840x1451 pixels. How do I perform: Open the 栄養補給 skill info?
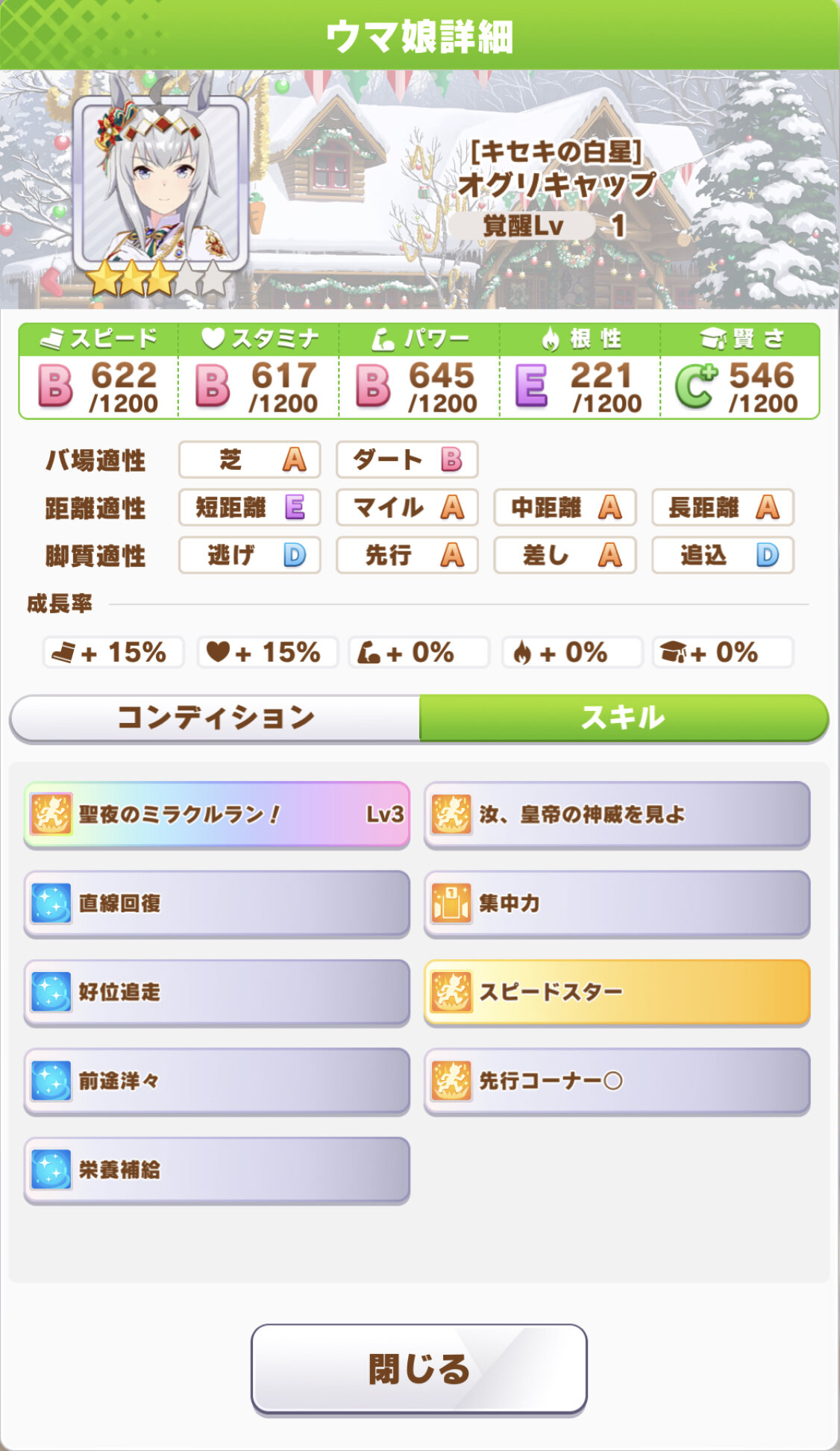(x=217, y=1170)
